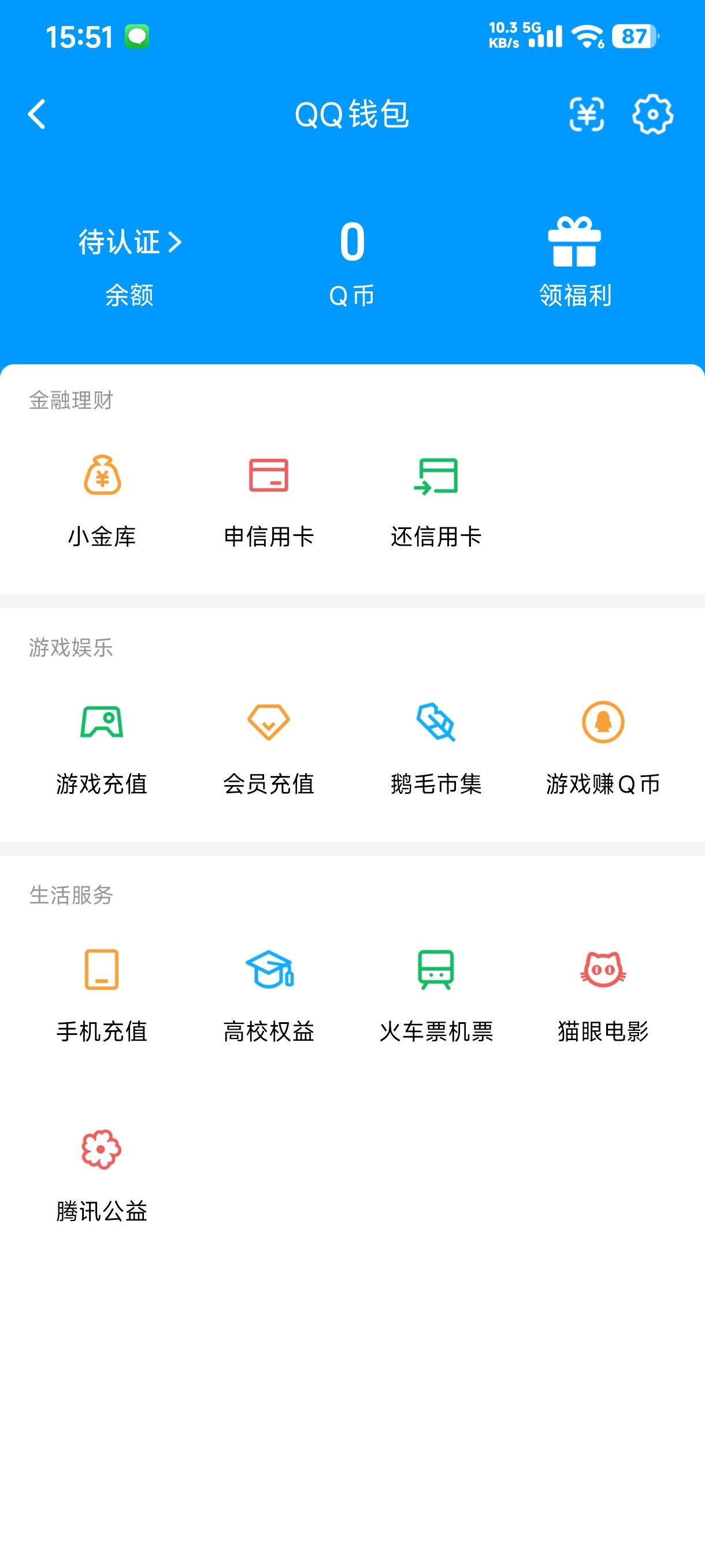Tap the gift icon above 领福利
705x1568 pixels.
pos(574,243)
